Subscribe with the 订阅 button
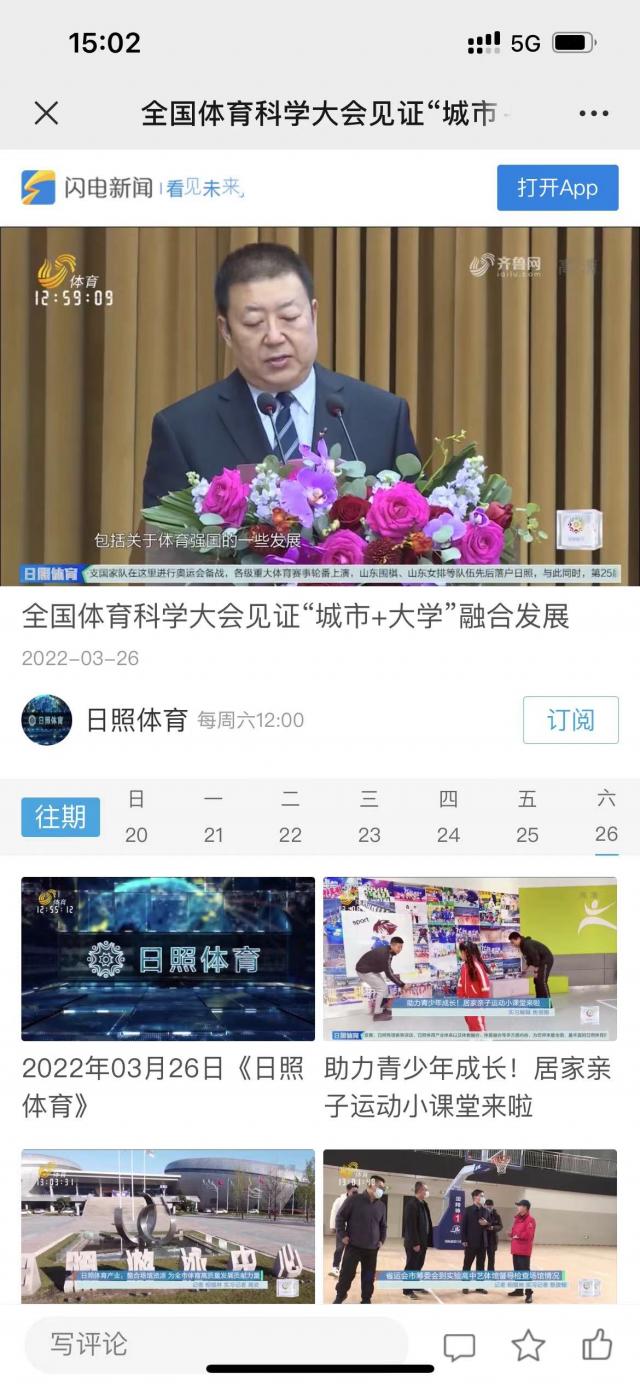This screenshot has height=1386, width=640. 570,720
